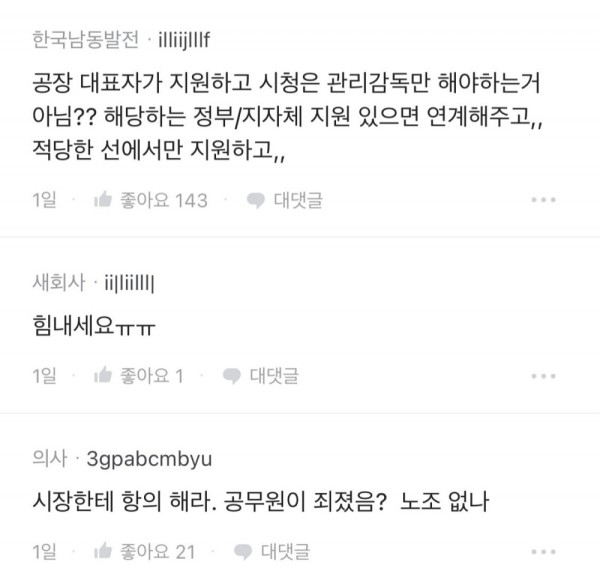Viewport: 600px width, 574px height.
Task: Open more options for the 의사 comment
Action: (x=543, y=551)
